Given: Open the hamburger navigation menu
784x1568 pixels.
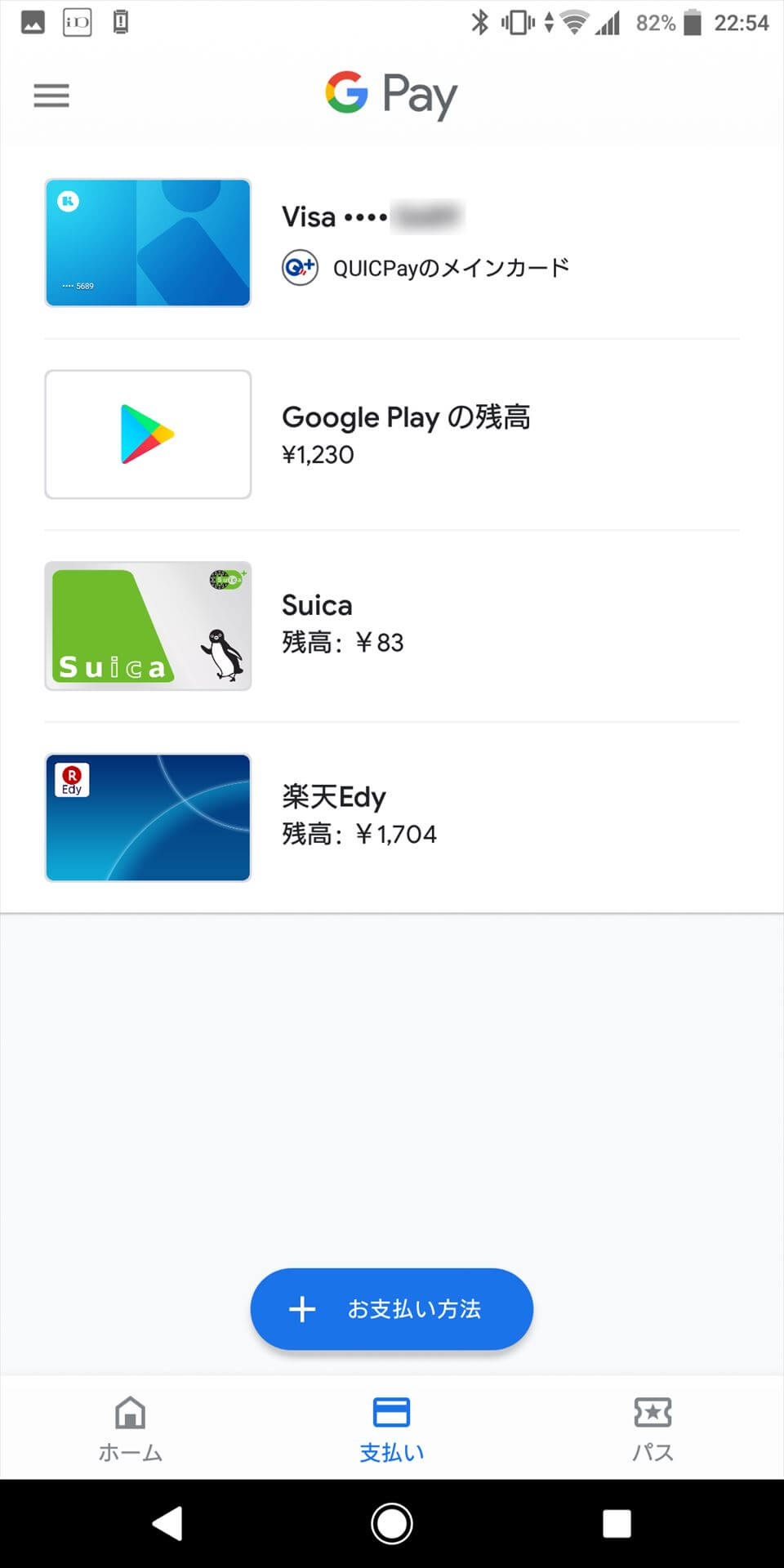Looking at the screenshot, I should (51, 96).
